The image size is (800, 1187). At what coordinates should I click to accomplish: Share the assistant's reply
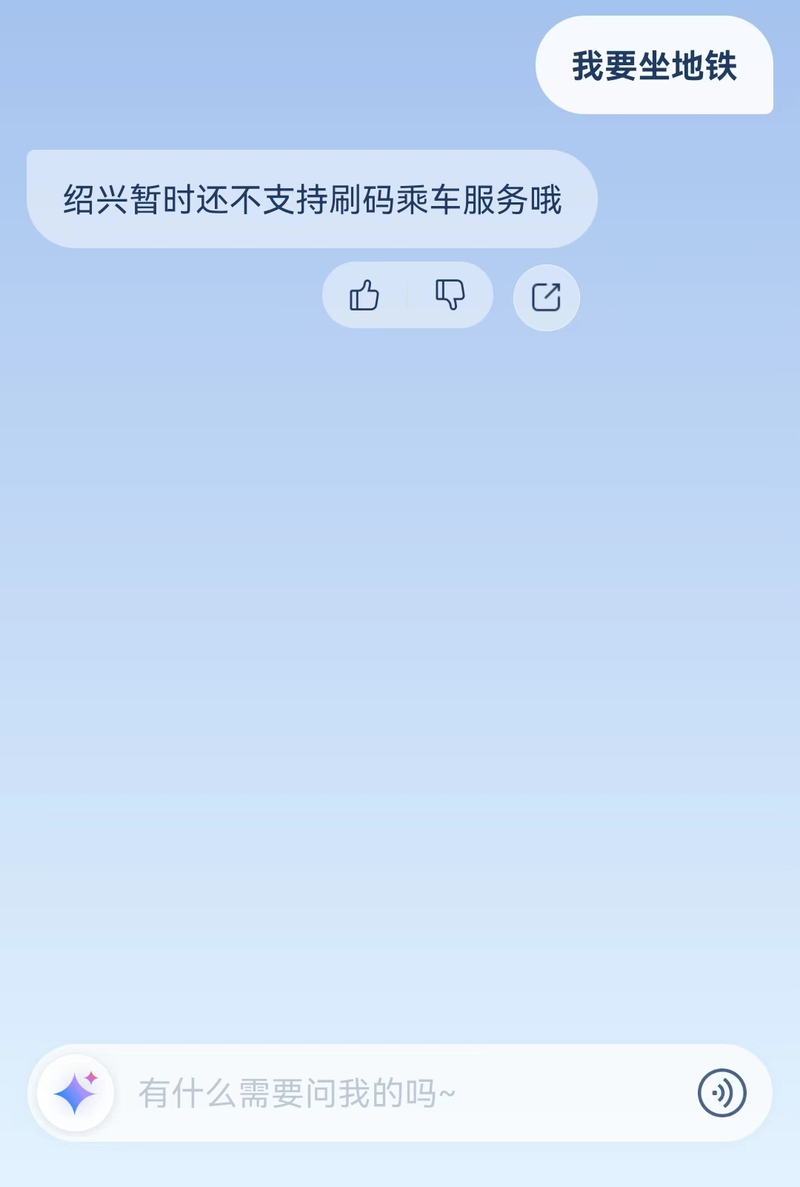546,297
